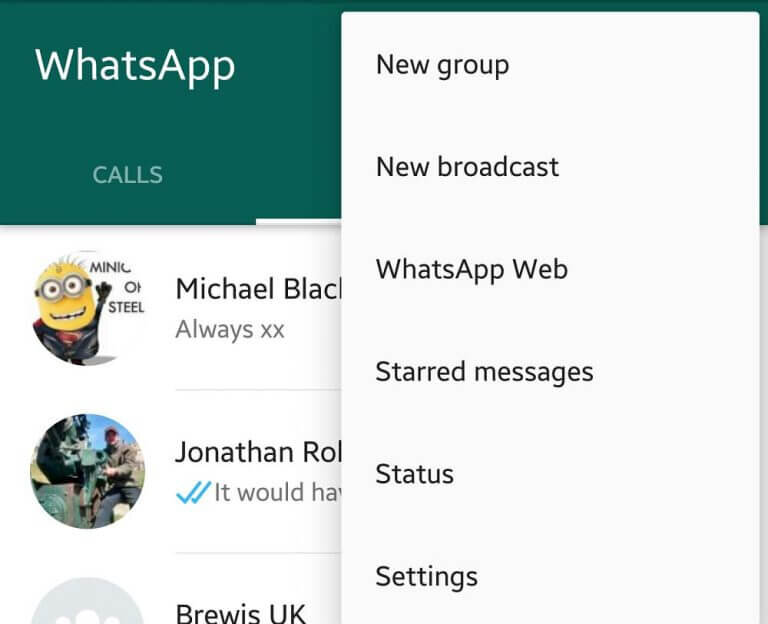The image size is (768, 624).
Task: View Michael's minion profile picture
Action: point(88,307)
